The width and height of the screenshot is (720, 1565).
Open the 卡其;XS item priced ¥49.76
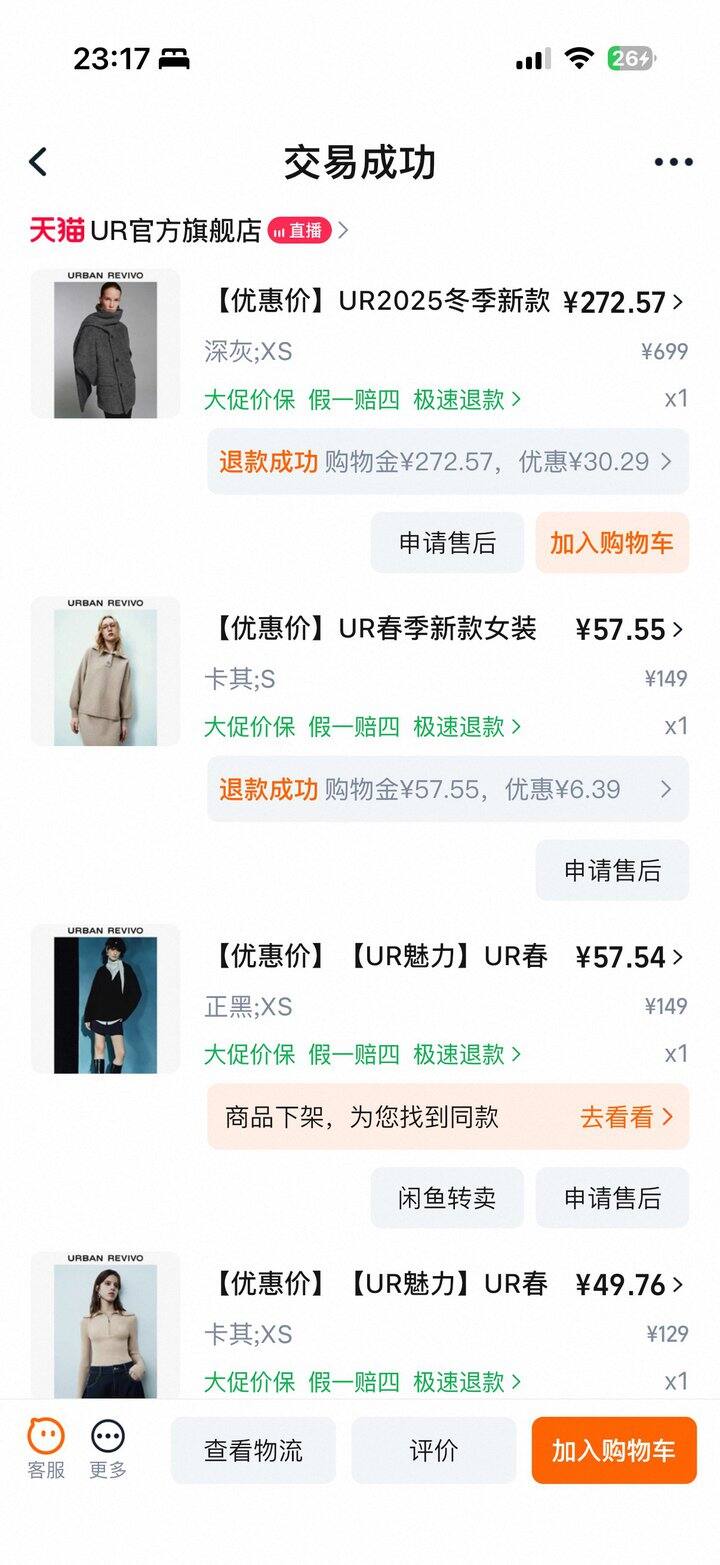click(x=380, y=1284)
